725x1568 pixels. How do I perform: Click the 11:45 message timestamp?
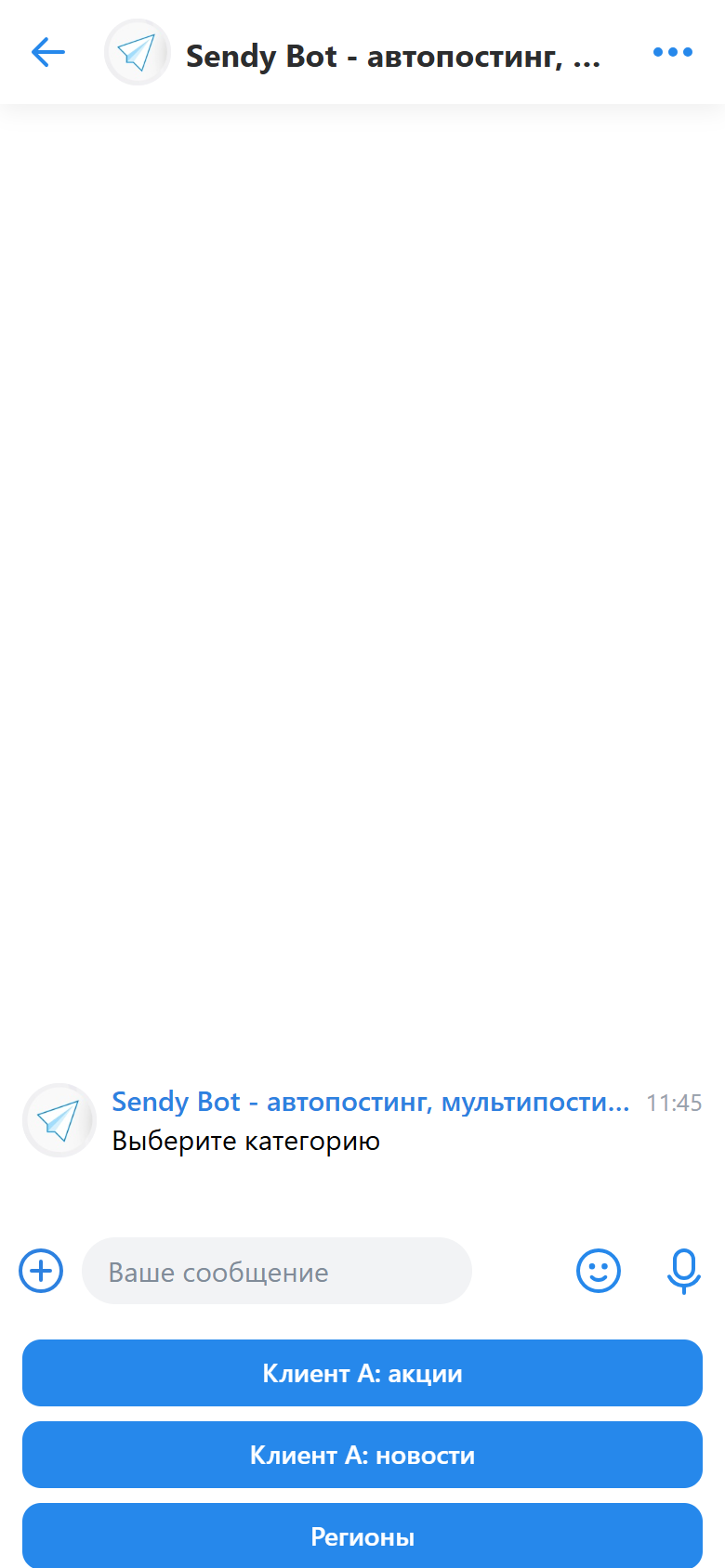[672, 1103]
